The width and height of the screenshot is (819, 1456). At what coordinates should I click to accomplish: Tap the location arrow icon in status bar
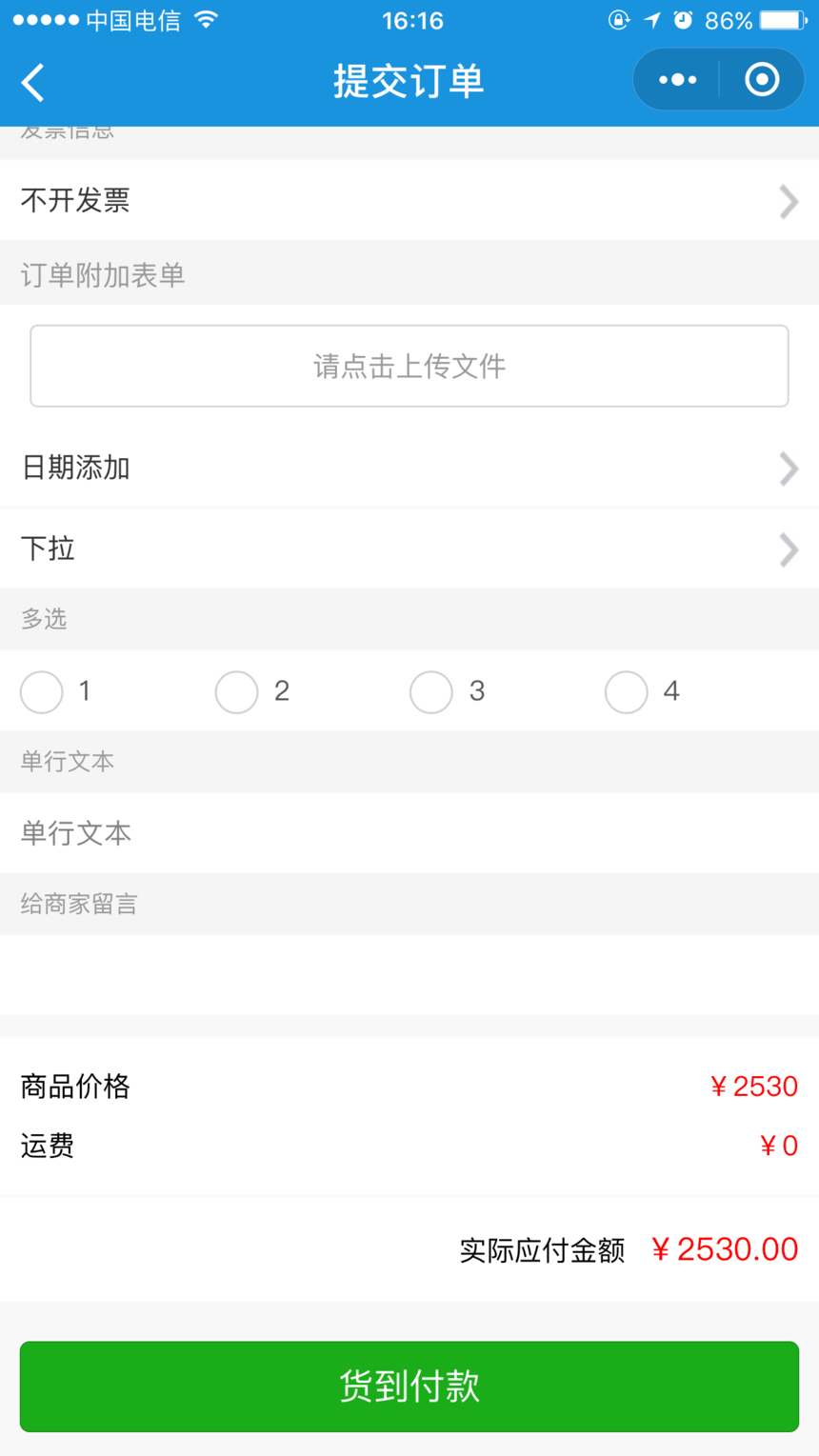[652, 20]
